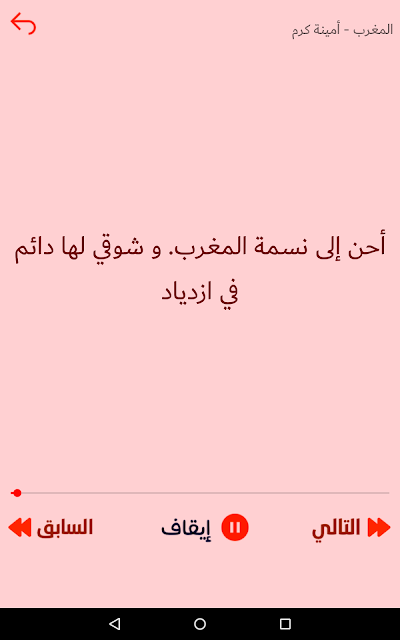Tap the playback progress slider
Screen dimensions: 400x640
(200, 493)
